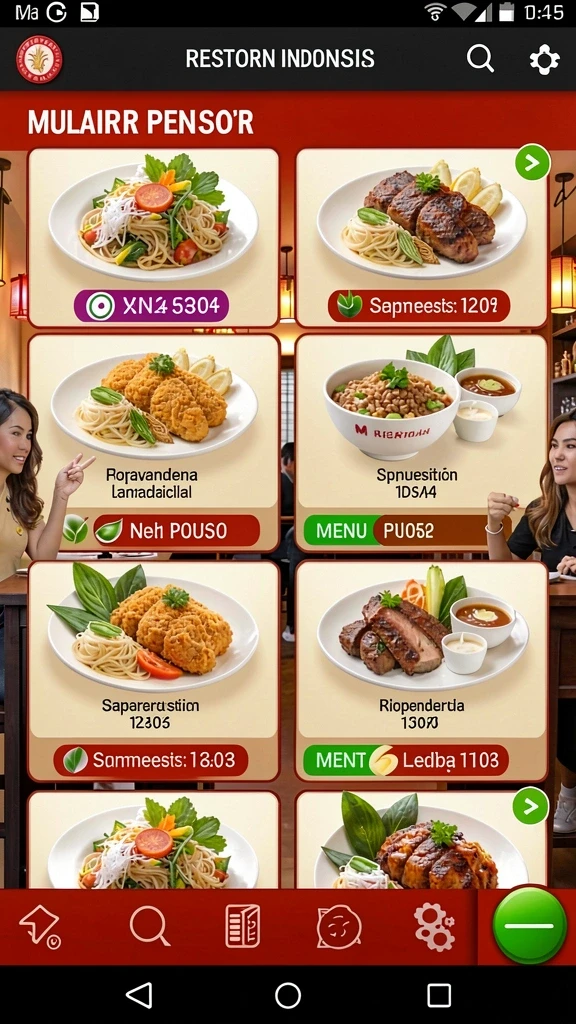The width and height of the screenshot is (576, 1024).
Task: Open the tag icon in bottom bar
Action: click(40, 926)
